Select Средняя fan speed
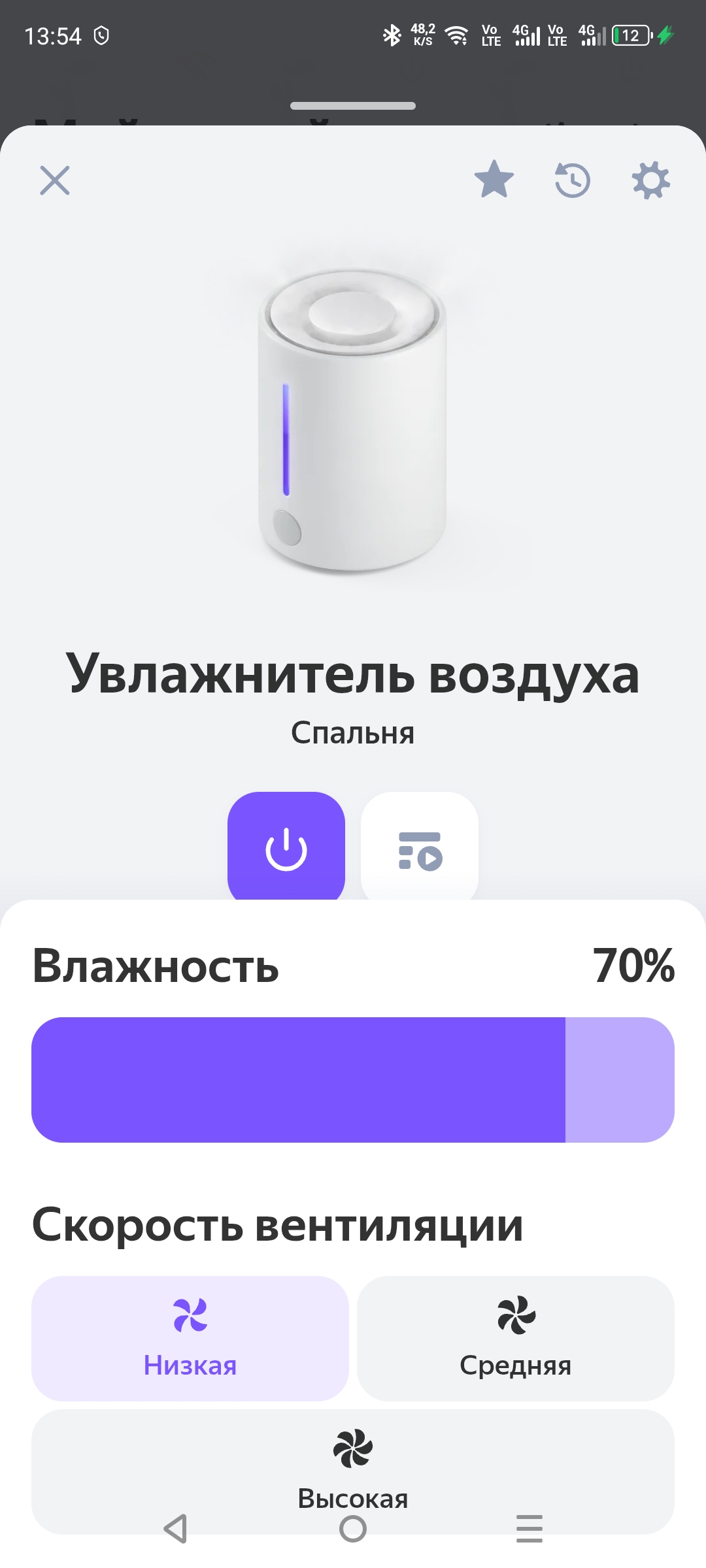706x1568 pixels. (x=516, y=1338)
